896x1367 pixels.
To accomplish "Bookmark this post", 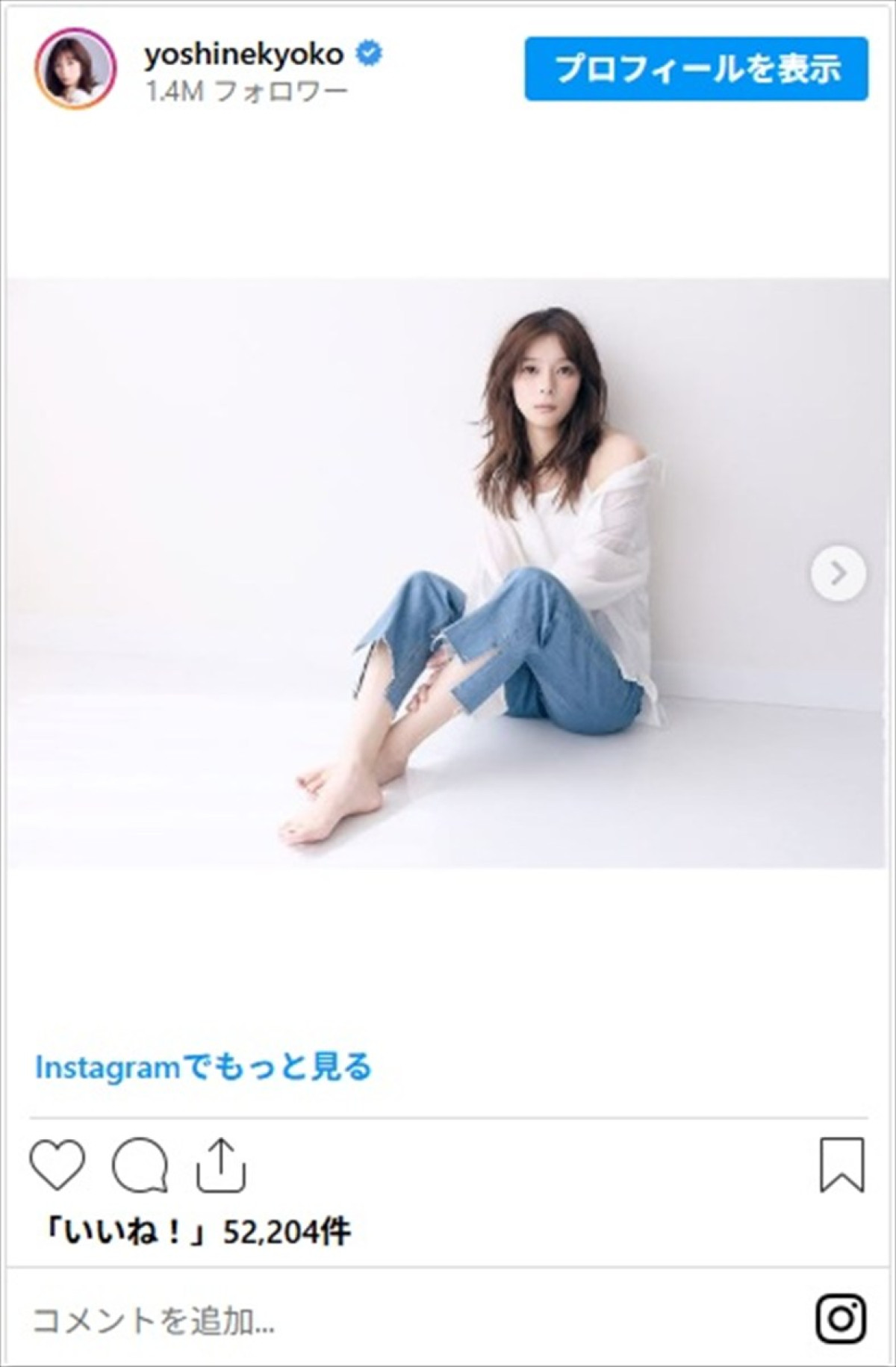I will tap(841, 1165).
